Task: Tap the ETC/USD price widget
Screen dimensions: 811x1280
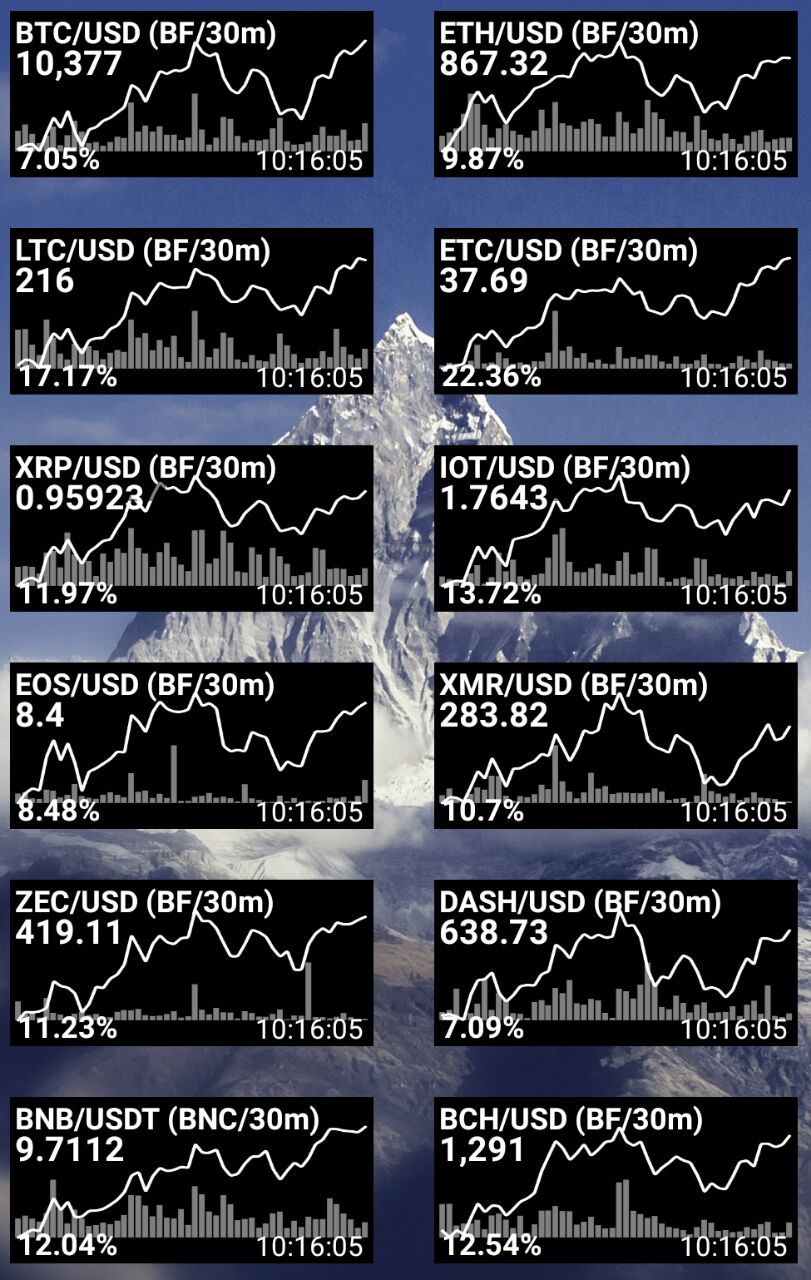Action: pos(615,311)
